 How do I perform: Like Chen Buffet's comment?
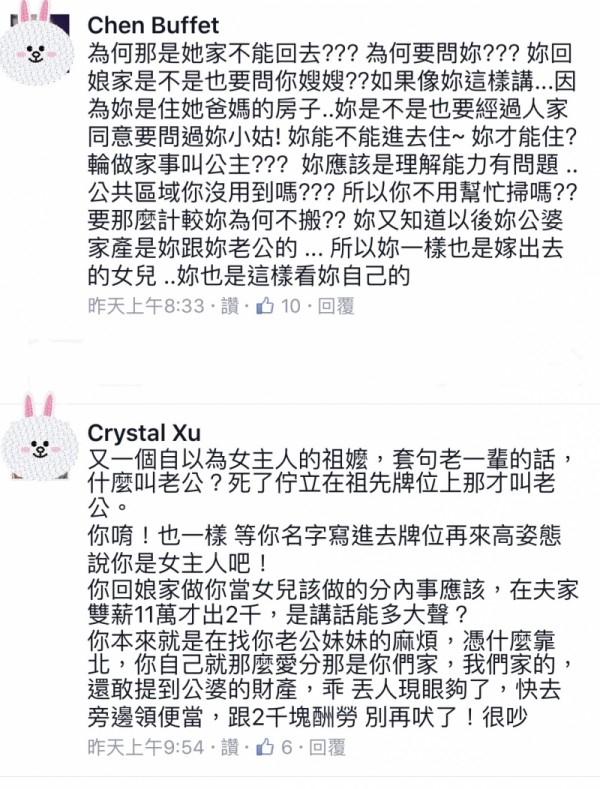coord(230,308)
